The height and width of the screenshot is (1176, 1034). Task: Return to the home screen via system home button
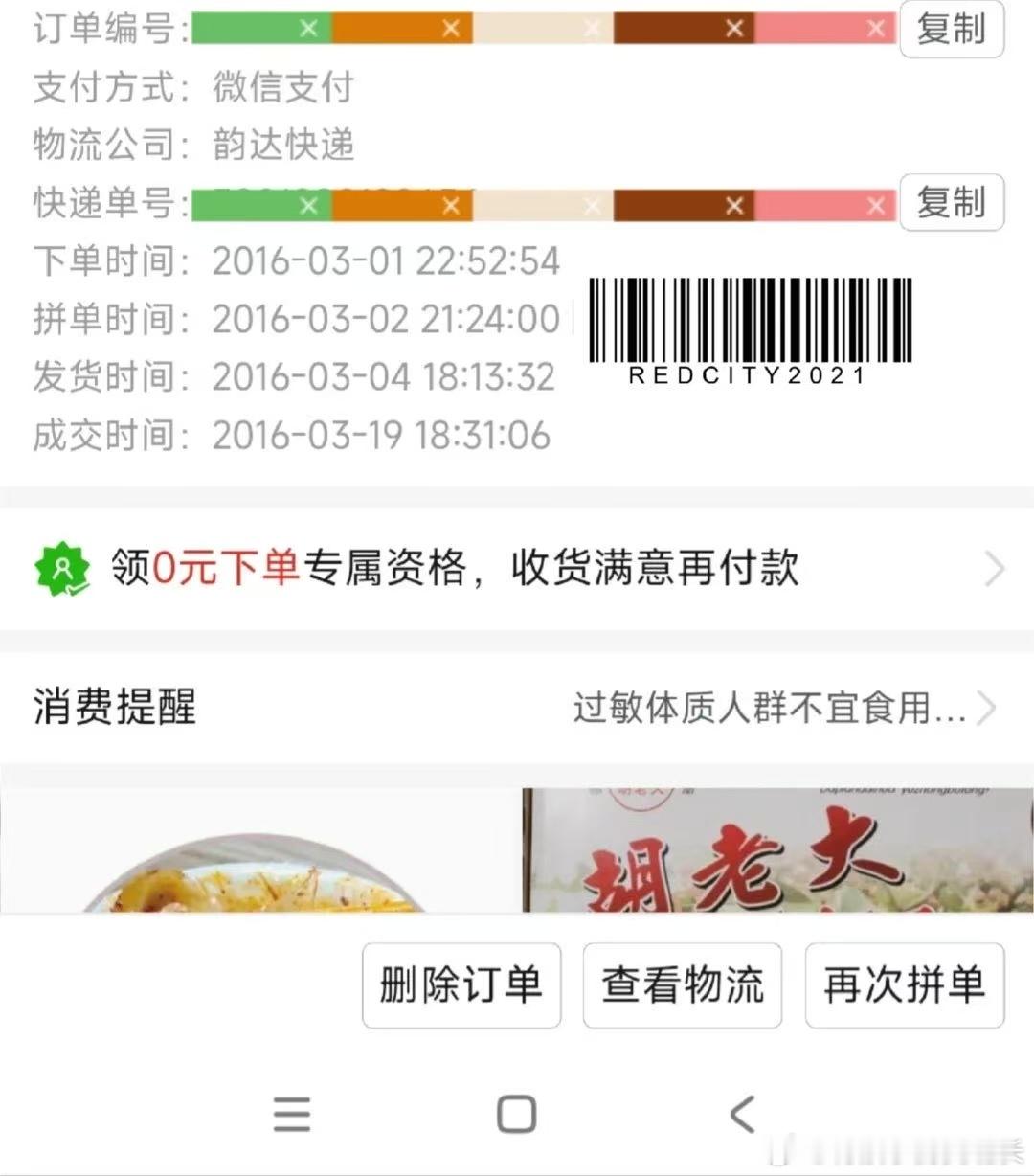point(516,1114)
